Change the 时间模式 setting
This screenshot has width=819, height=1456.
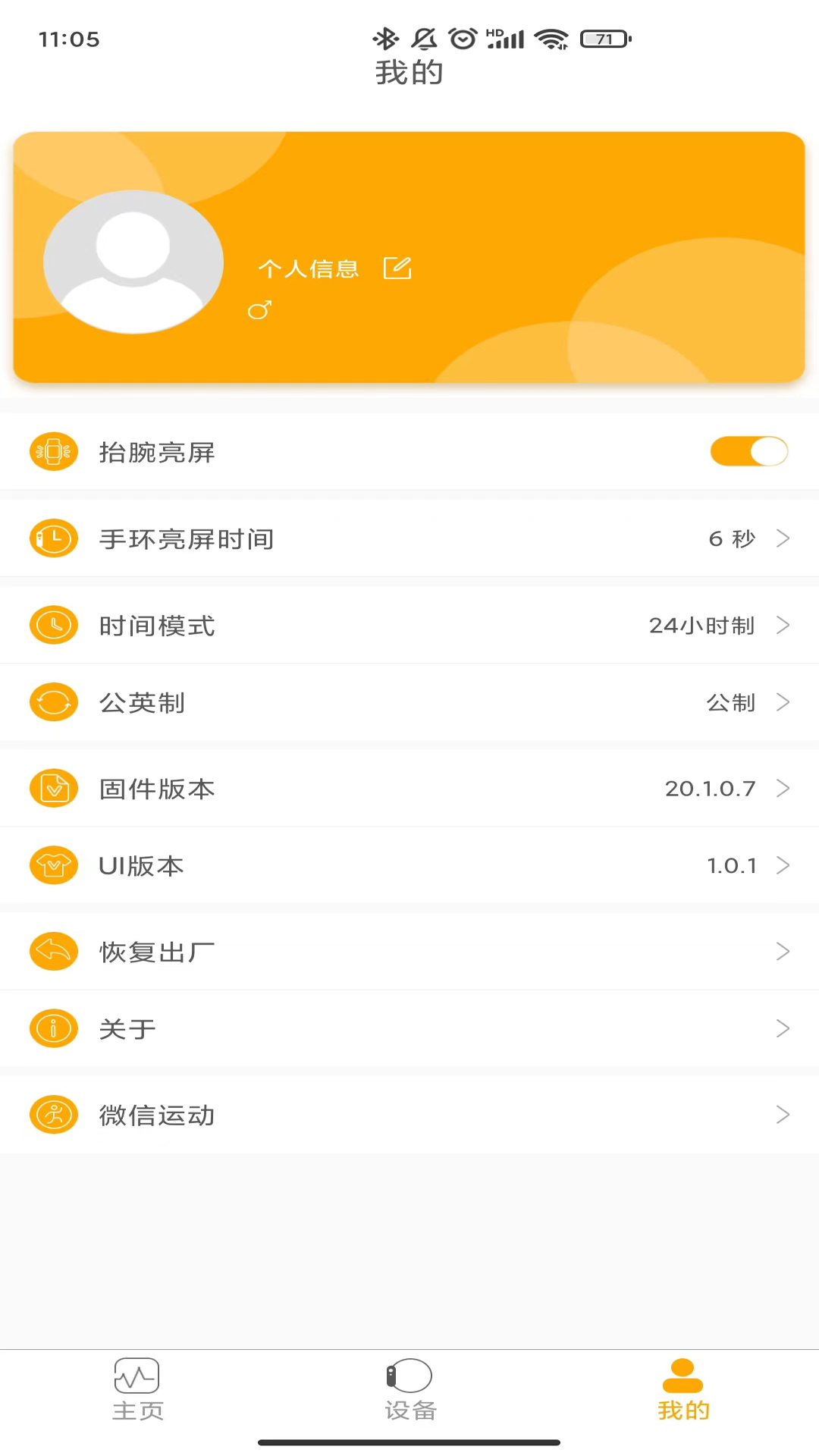point(409,626)
